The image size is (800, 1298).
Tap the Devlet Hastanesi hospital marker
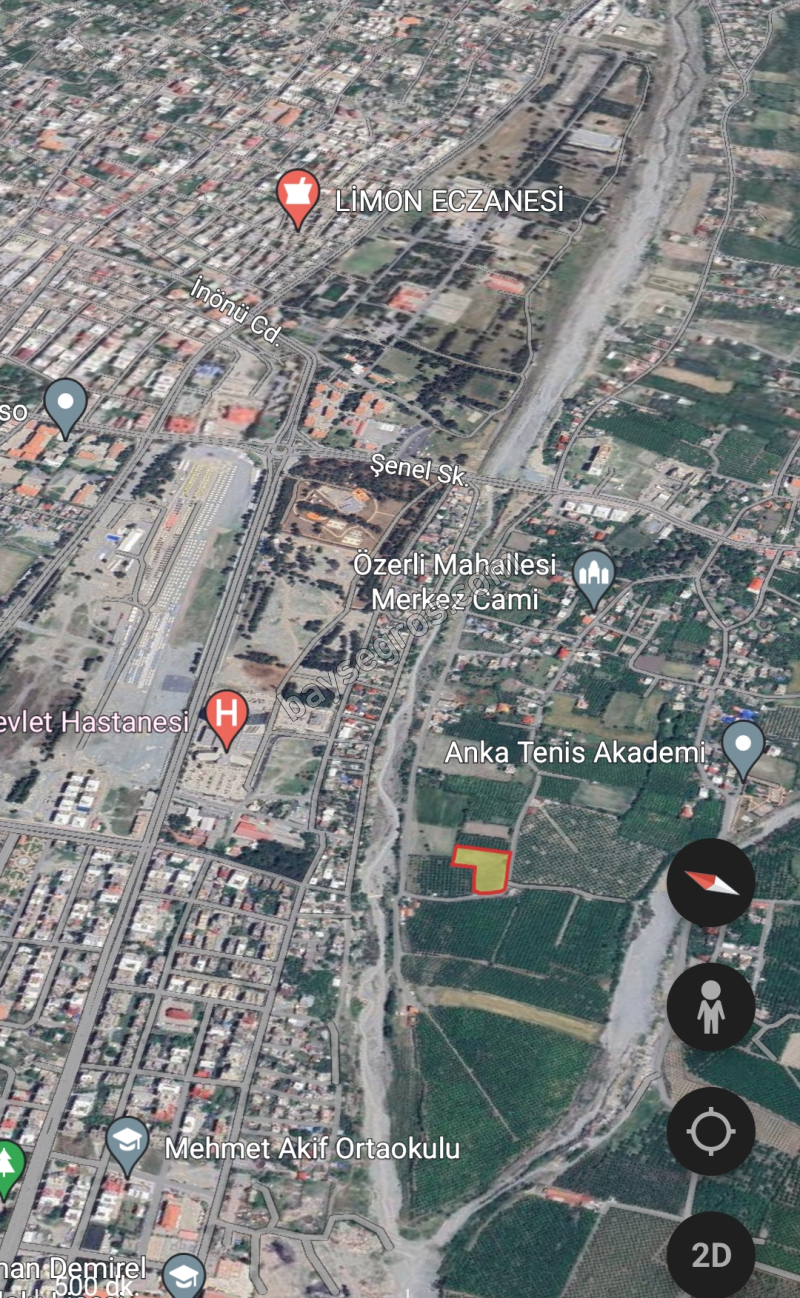pyautogui.click(x=226, y=717)
